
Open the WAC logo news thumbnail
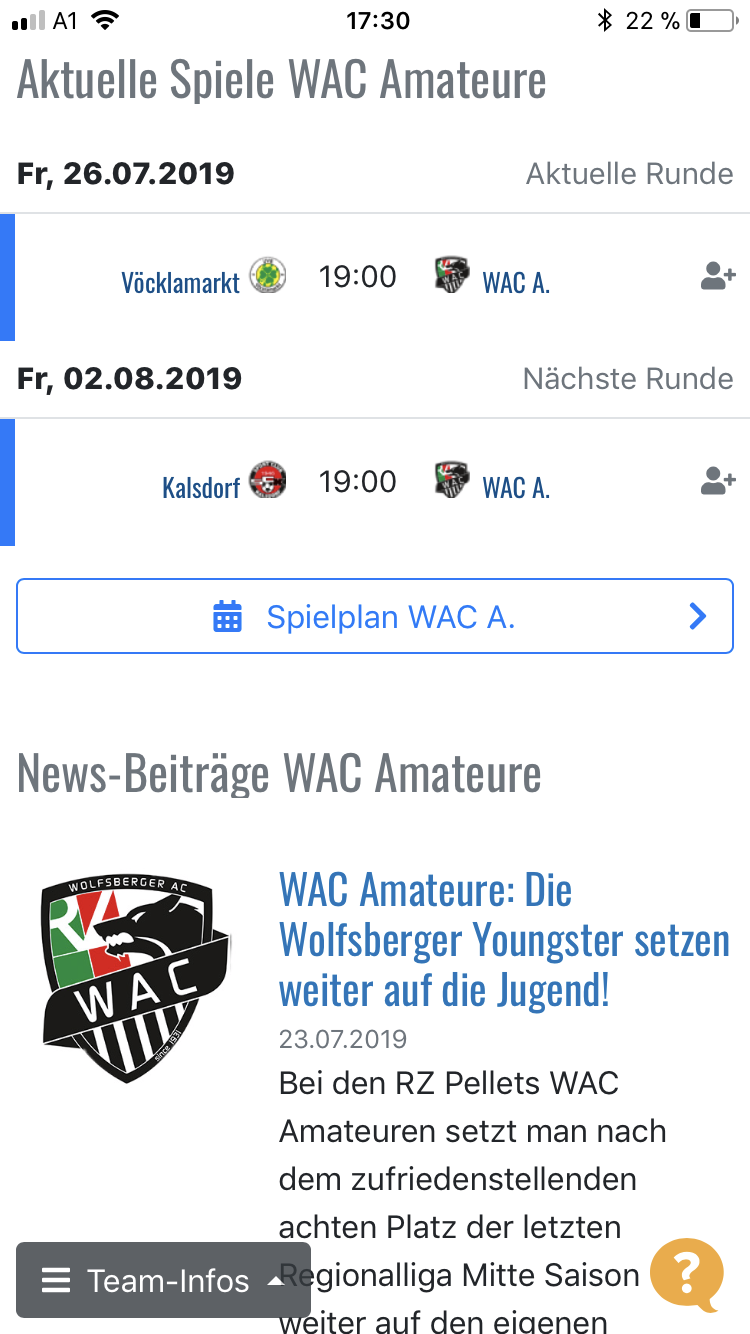click(135, 977)
